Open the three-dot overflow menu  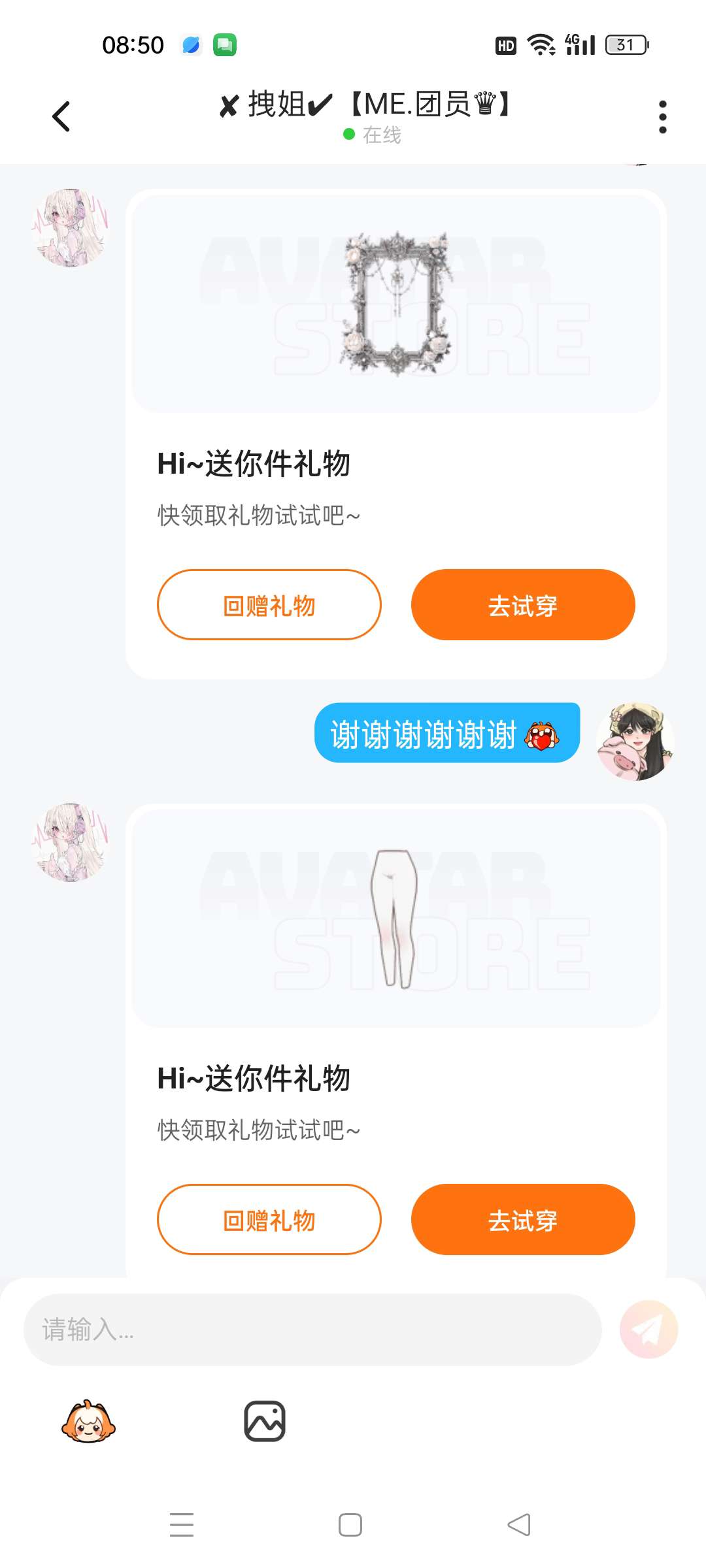tap(663, 117)
